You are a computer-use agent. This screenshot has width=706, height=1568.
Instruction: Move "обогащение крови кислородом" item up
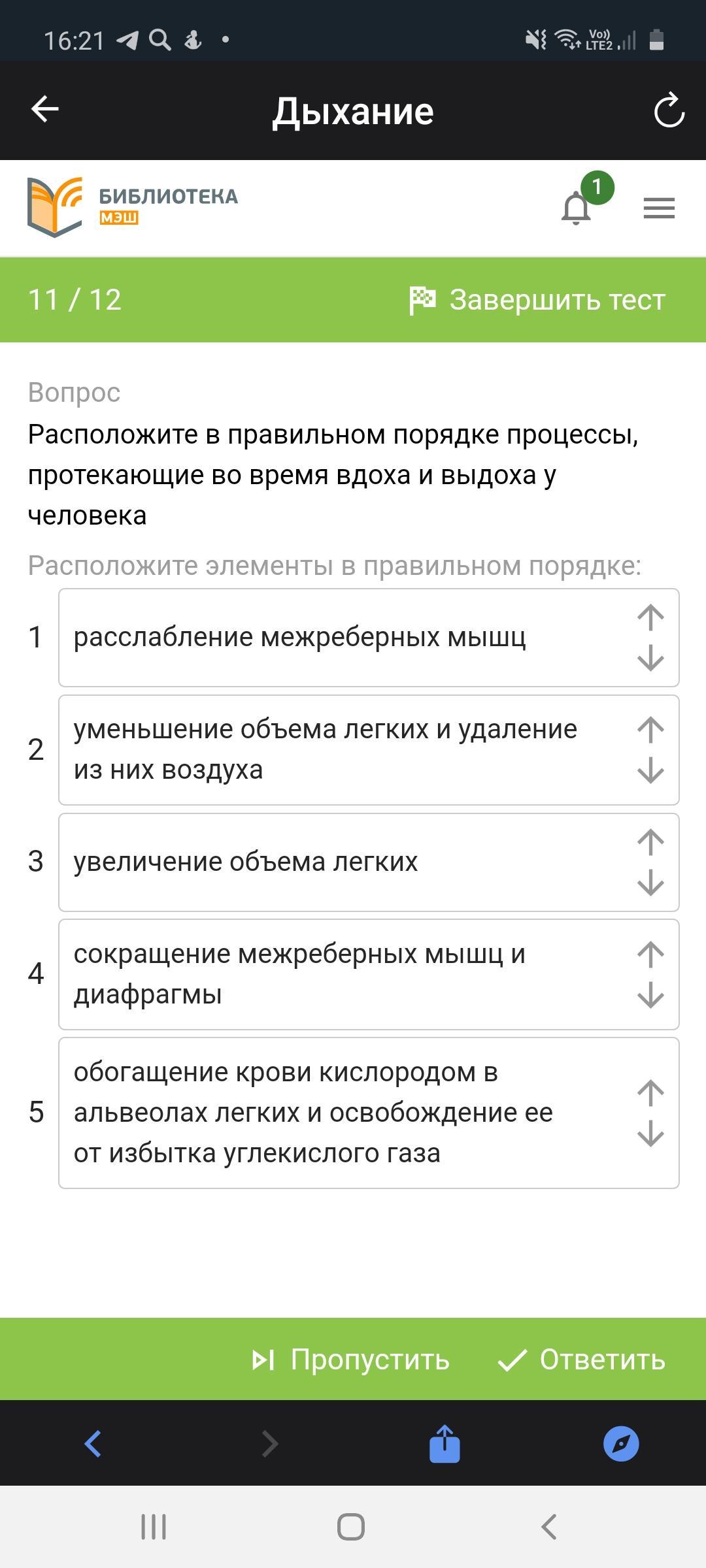[650, 1092]
